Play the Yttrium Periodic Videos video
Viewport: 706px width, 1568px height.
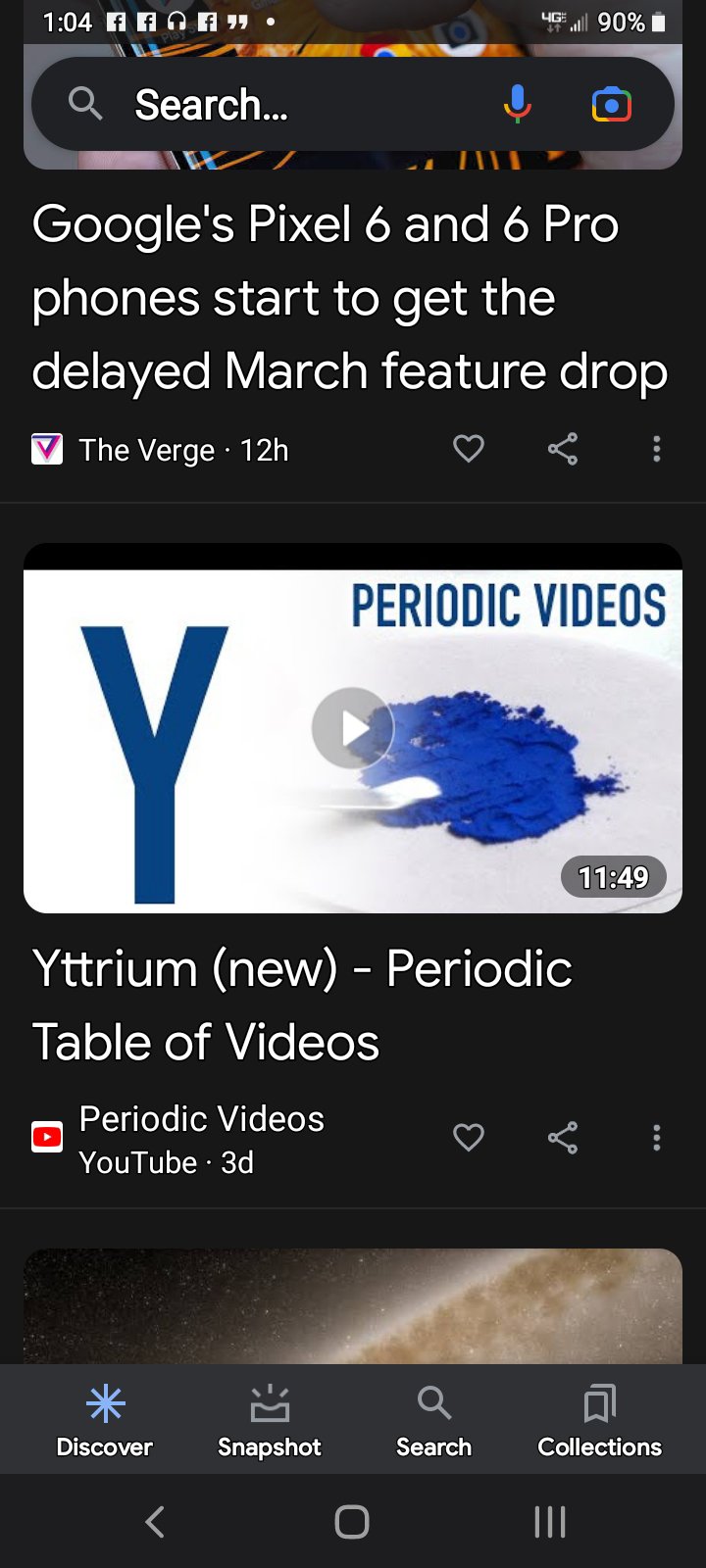pos(353,728)
